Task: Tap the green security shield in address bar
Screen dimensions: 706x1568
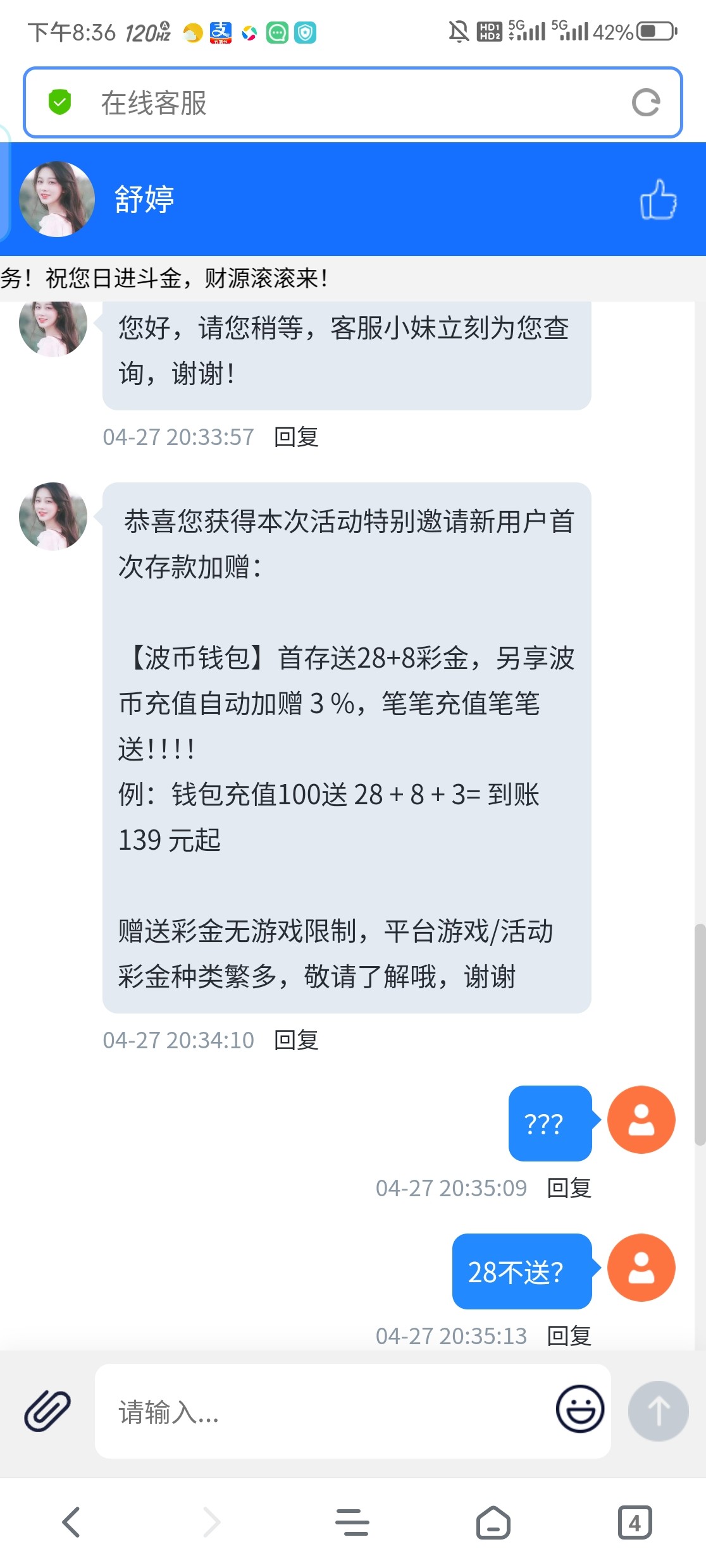Action: click(59, 101)
